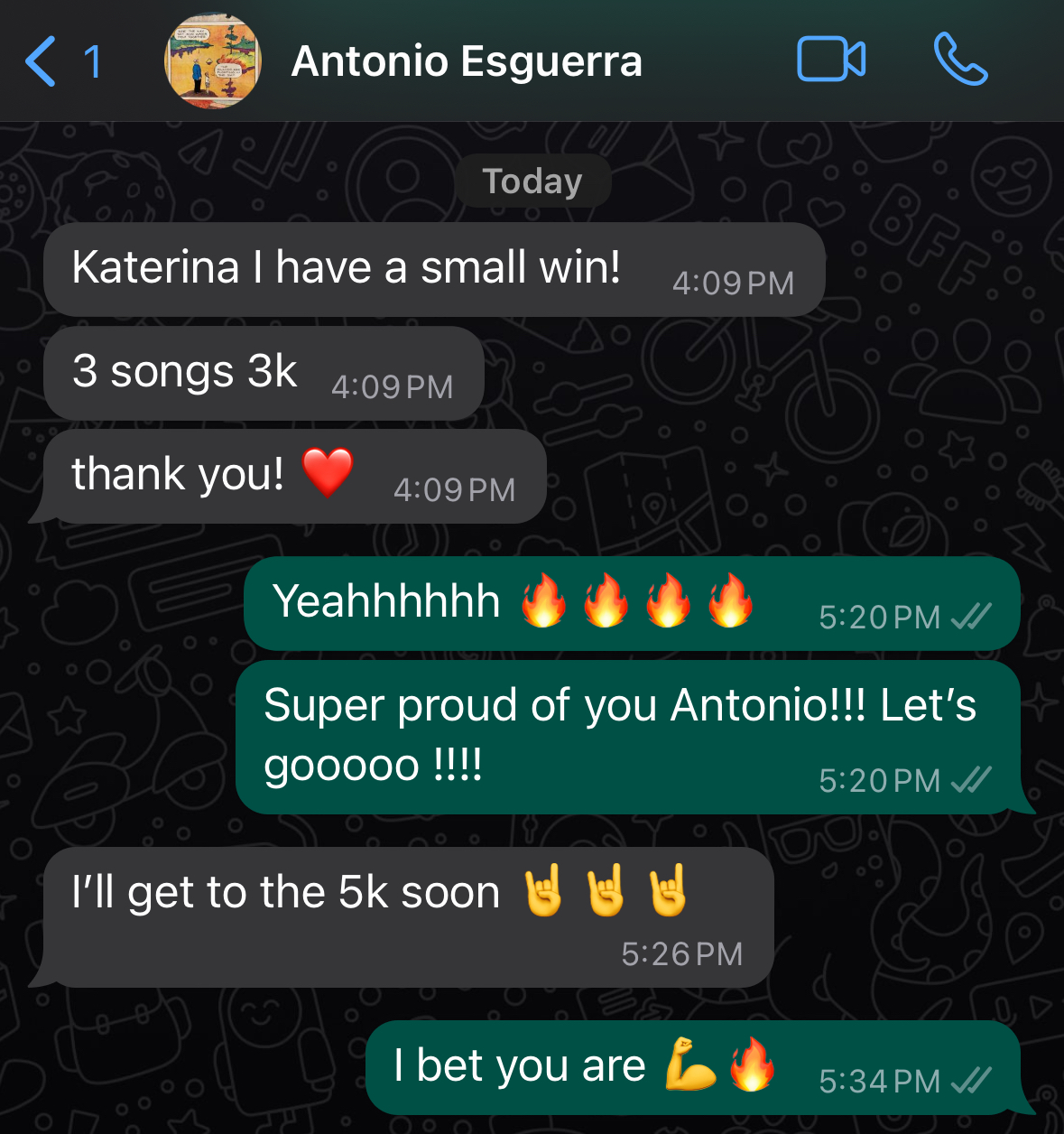Screen dimensions: 1064x1134
Task: Start a video call with Antonio
Action: point(831,60)
